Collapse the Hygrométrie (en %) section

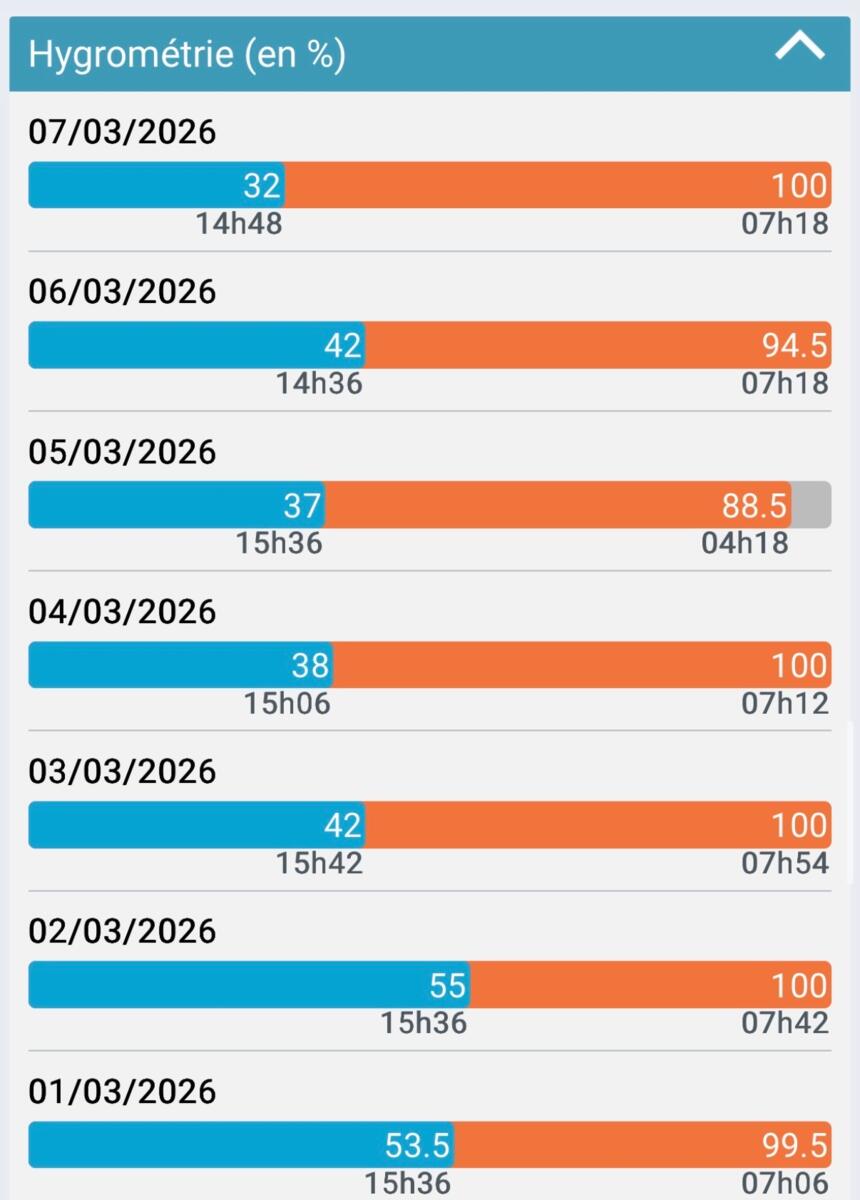coord(799,47)
